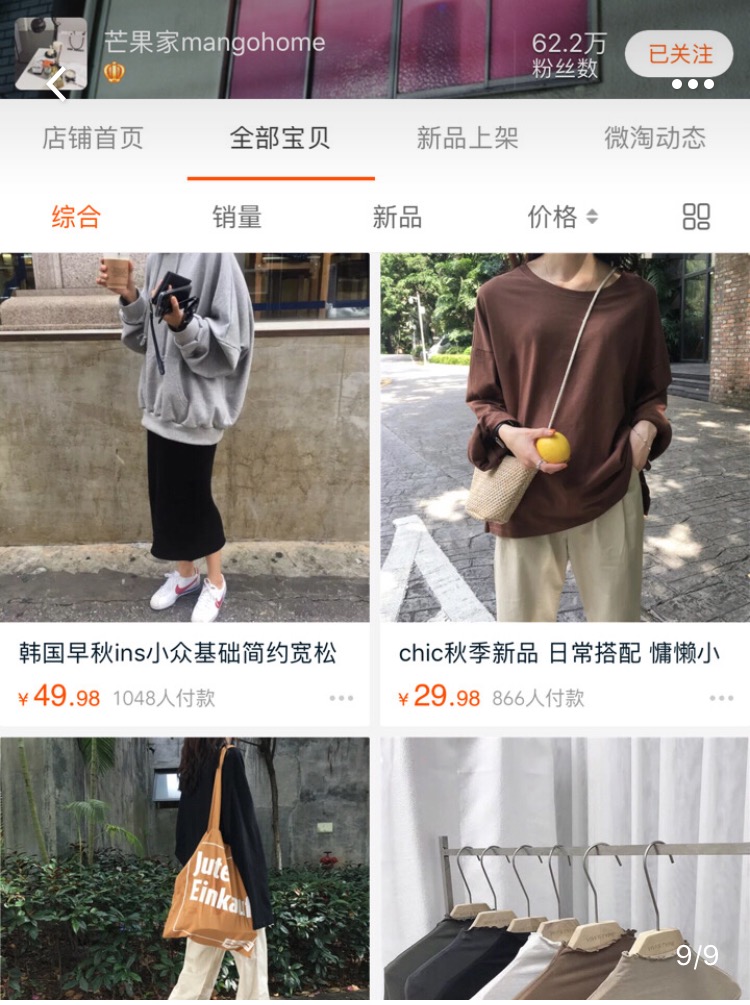Tap the price sort arrows next to 价格
This screenshot has height=1005, width=750.
[x=591, y=216]
